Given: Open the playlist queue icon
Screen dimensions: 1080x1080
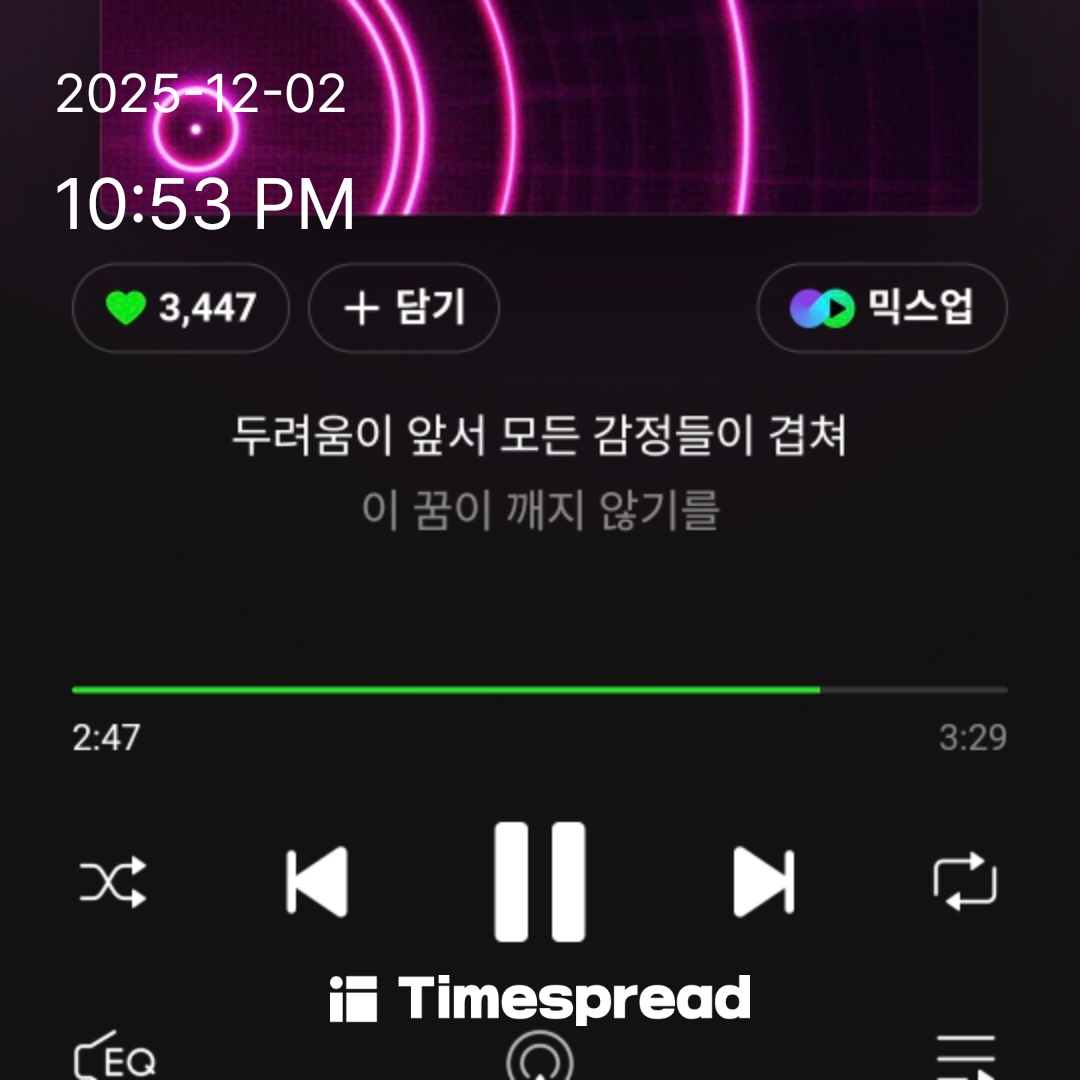Looking at the screenshot, I should [965, 1058].
